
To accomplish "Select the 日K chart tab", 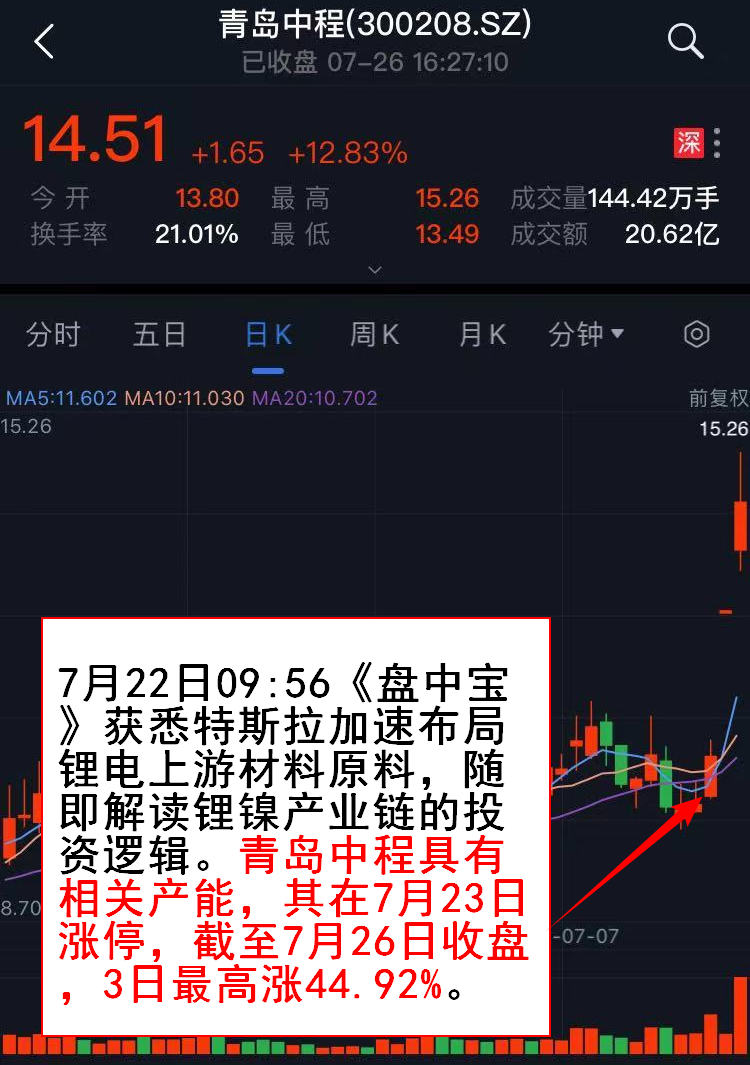I will 268,335.
